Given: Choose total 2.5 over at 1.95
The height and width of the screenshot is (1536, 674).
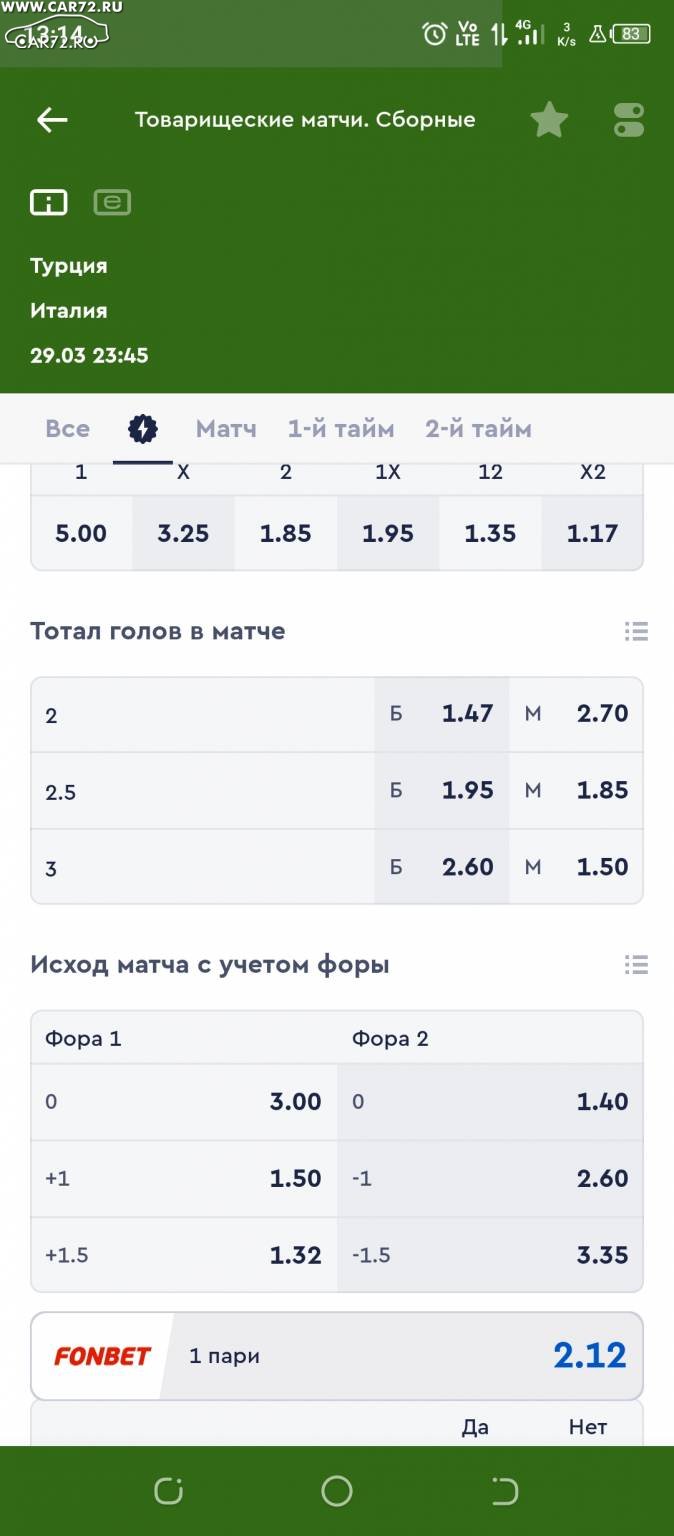Looking at the screenshot, I should [x=442, y=790].
